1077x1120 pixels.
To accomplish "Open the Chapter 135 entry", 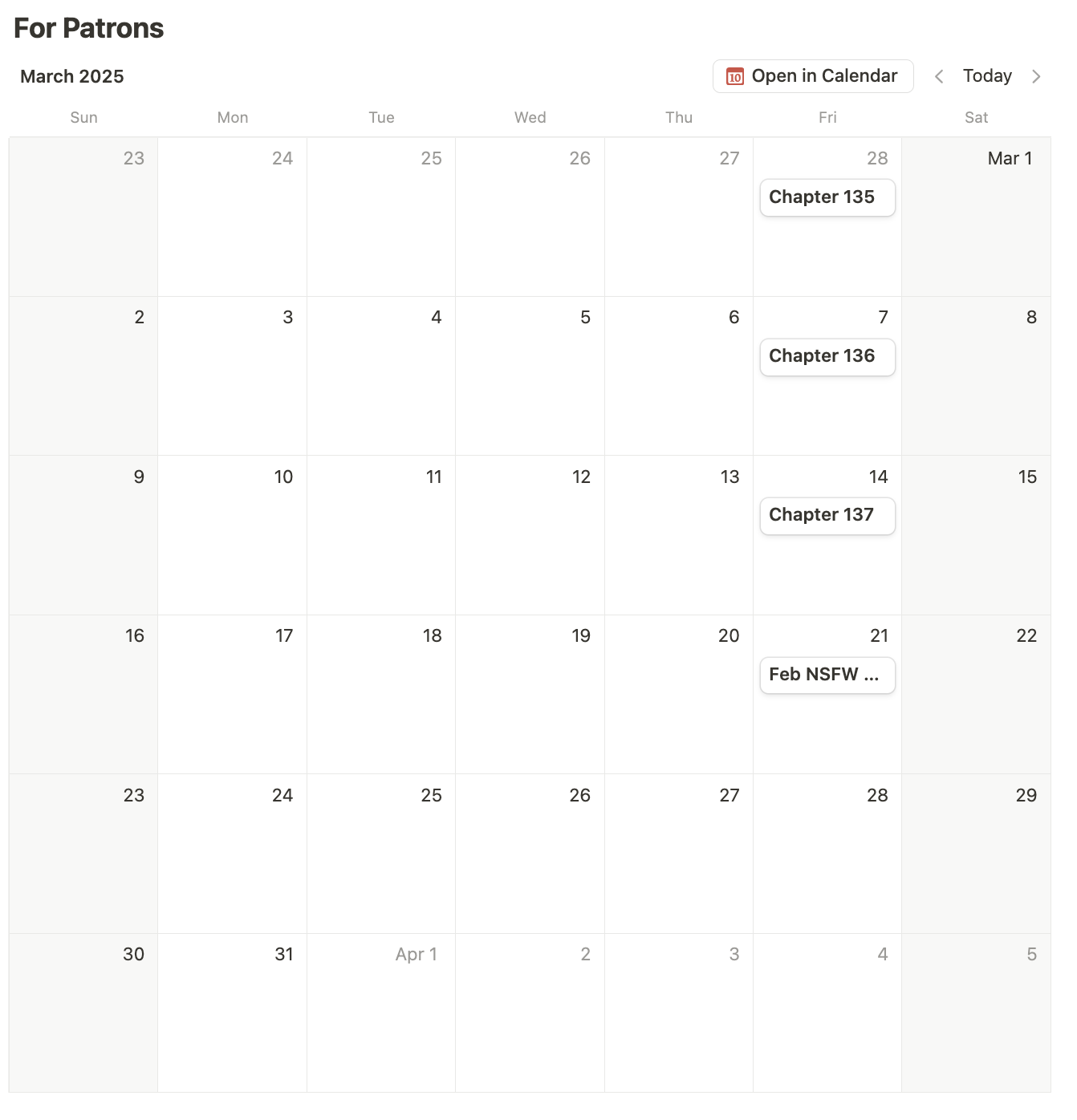I will tap(827, 197).
